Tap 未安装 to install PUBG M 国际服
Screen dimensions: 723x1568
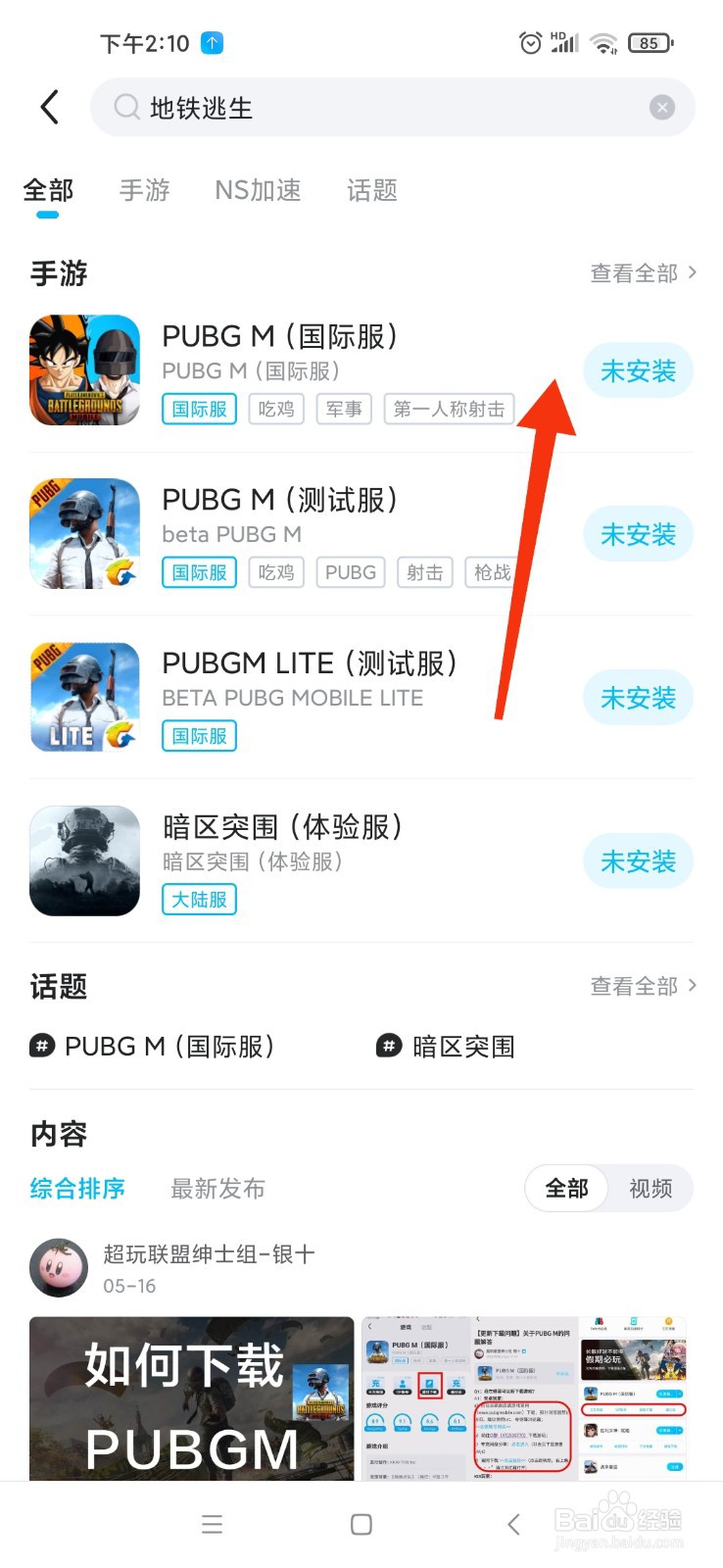[x=638, y=370]
